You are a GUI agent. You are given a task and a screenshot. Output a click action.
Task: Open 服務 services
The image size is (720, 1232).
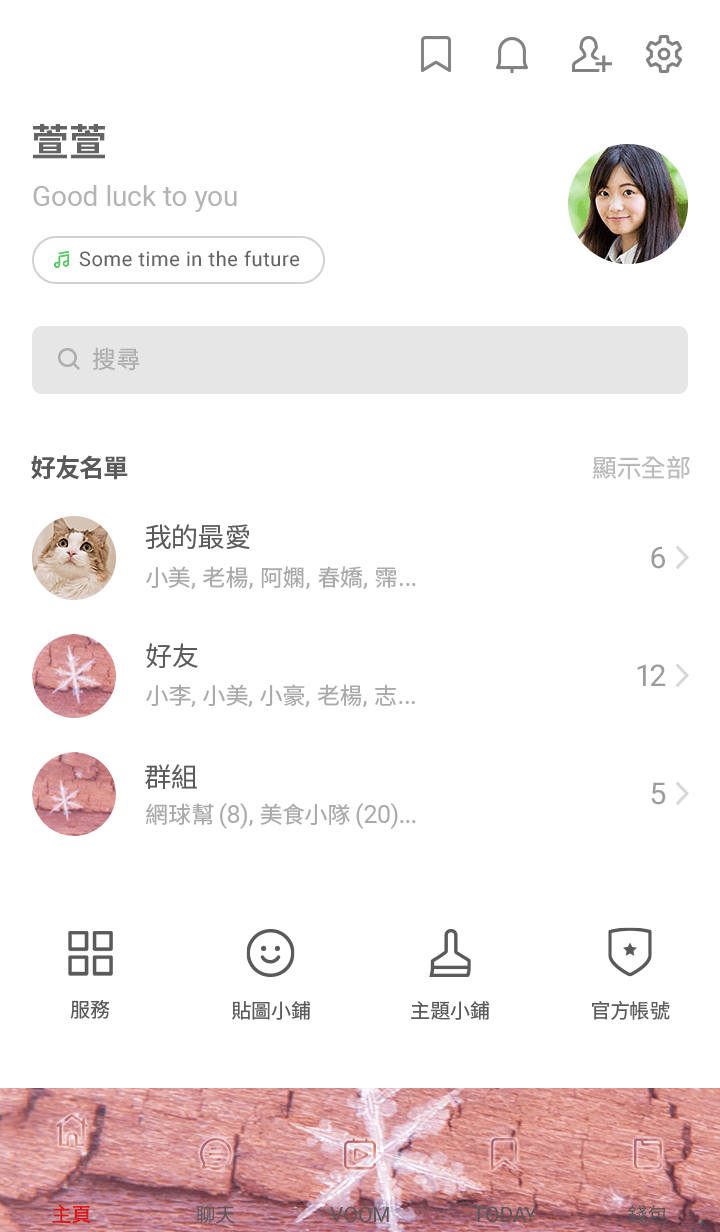pyautogui.click(x=90, y=972)
